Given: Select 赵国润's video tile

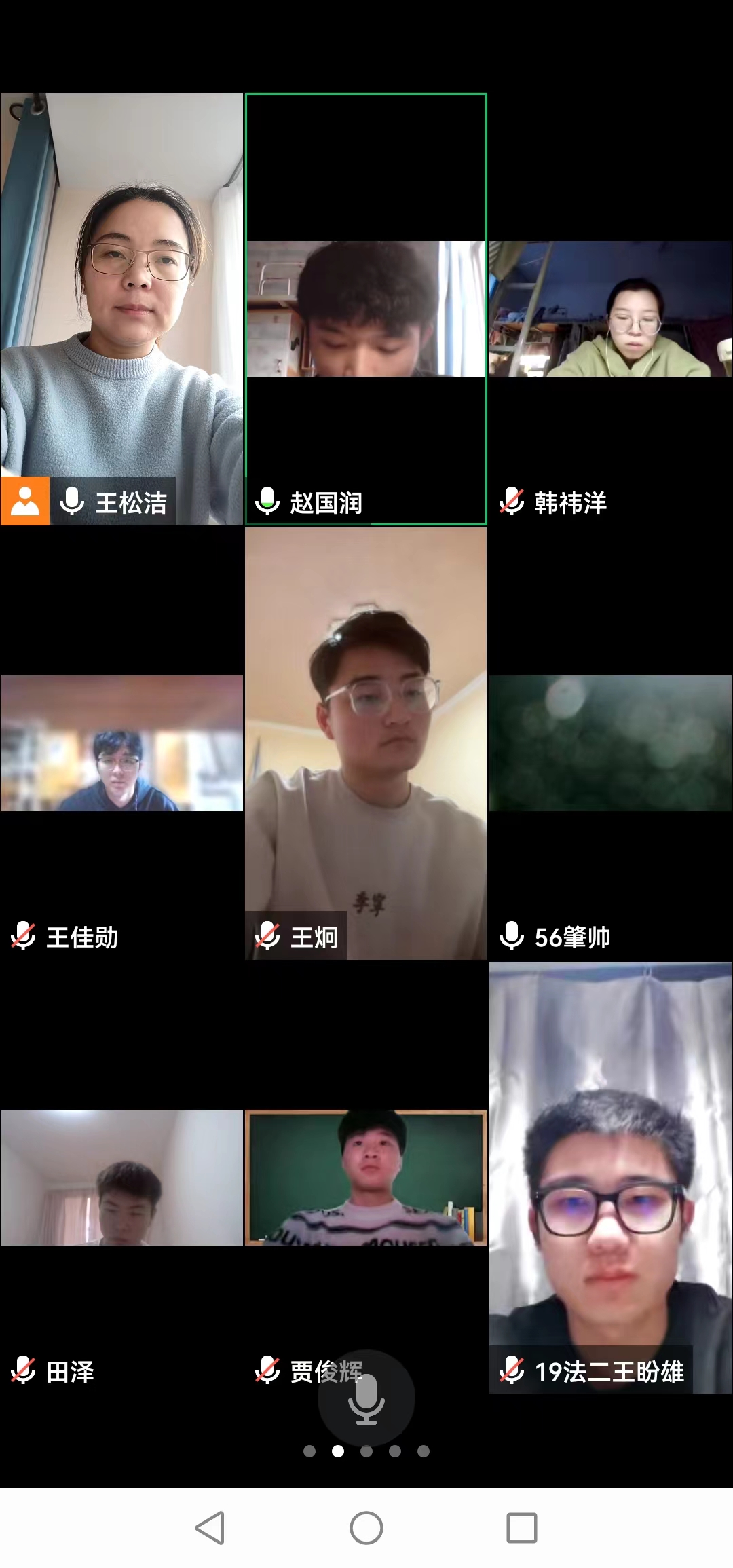Looking at the screenshot, I should (x=366, y=308).
